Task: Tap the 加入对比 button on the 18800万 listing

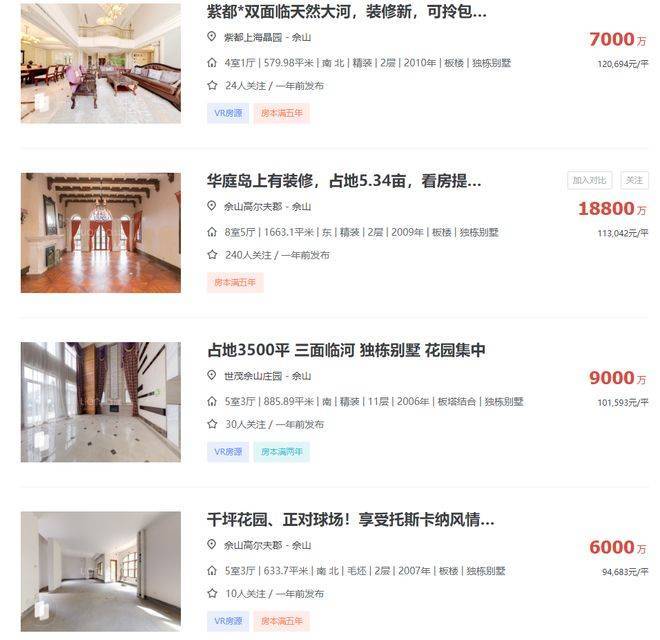Action: click(590, 180)
